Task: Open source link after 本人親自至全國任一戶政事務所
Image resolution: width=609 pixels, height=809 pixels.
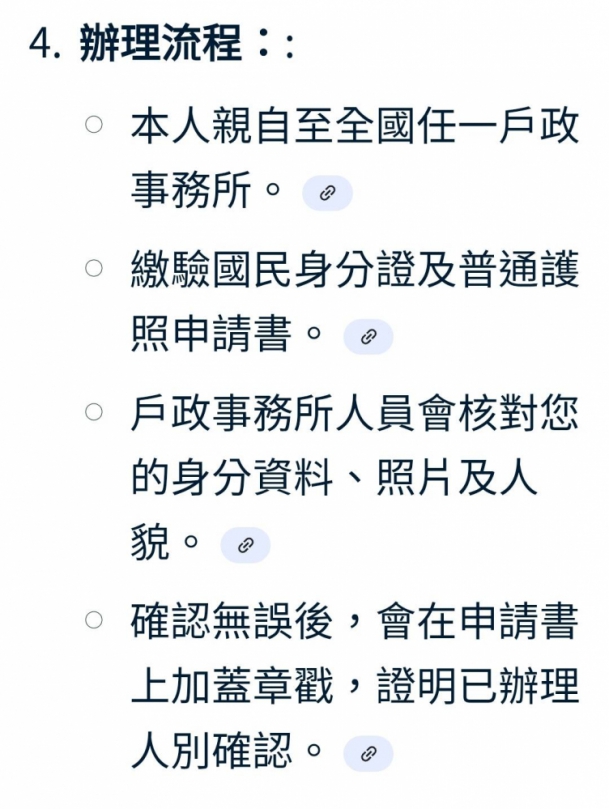Action: pos(327,193)
